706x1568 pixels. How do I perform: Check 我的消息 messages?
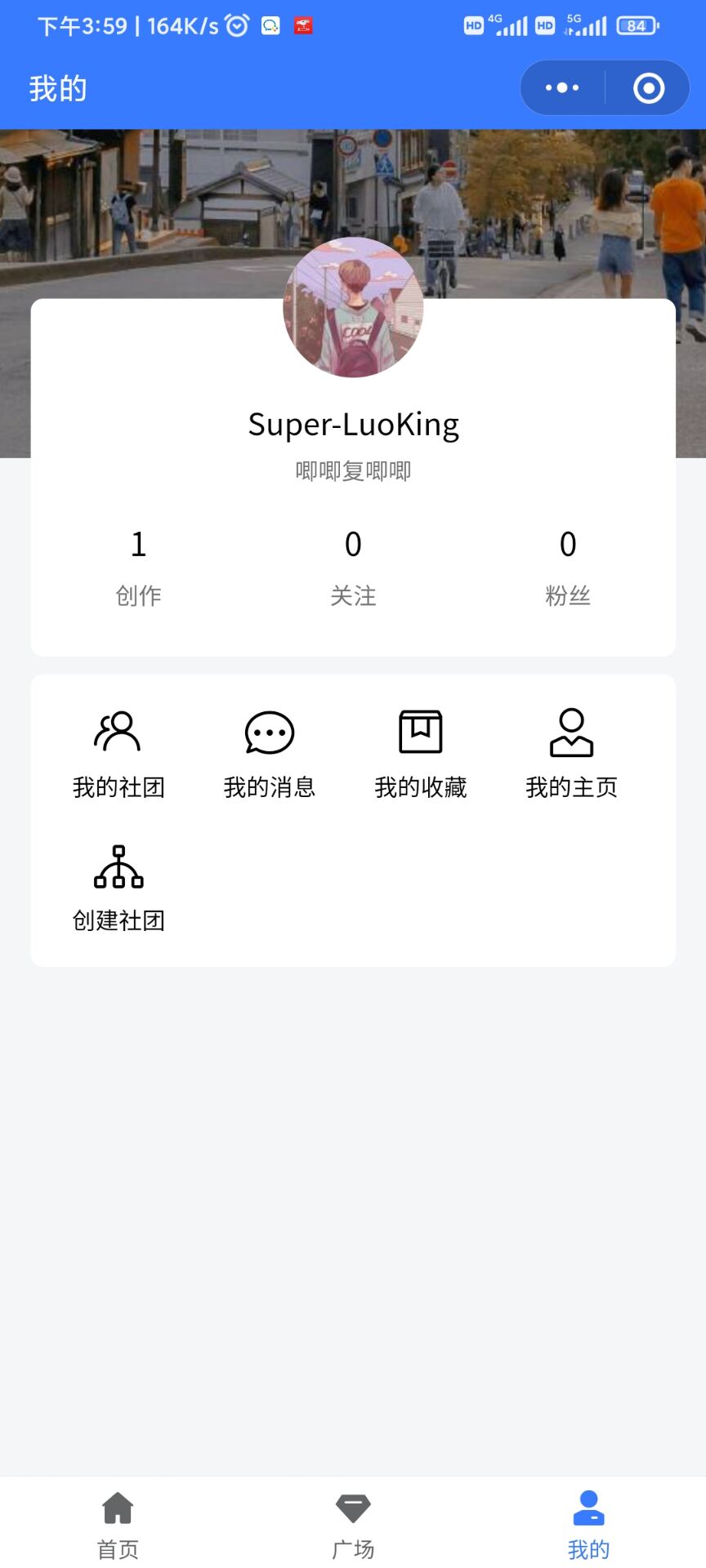(x=270, y=753)
